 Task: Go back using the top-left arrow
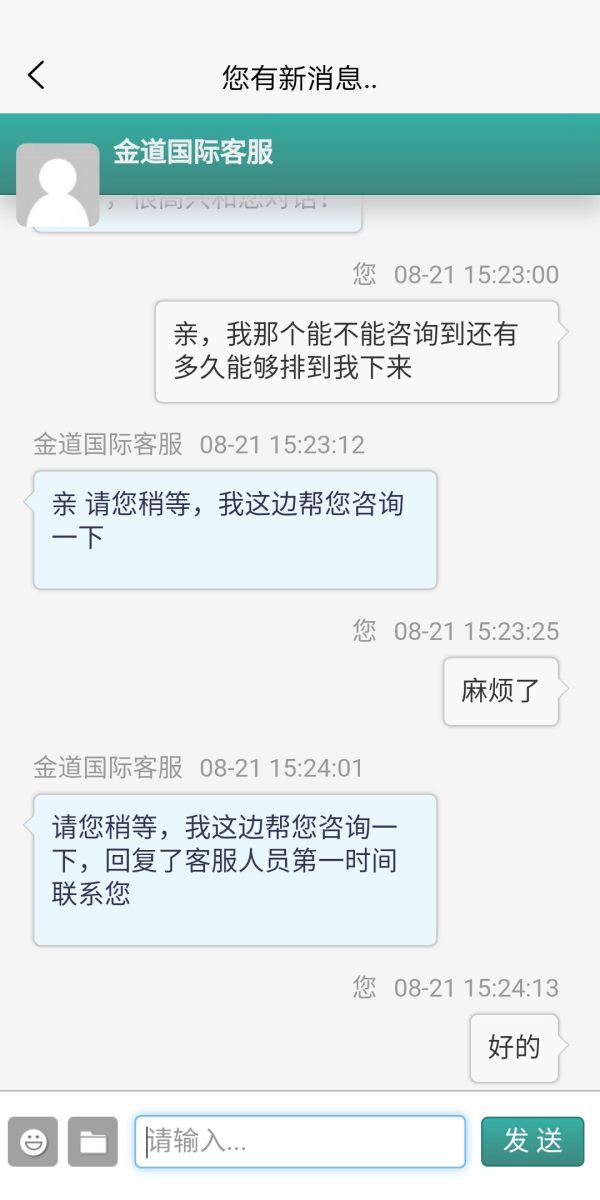tap(36, 75)
